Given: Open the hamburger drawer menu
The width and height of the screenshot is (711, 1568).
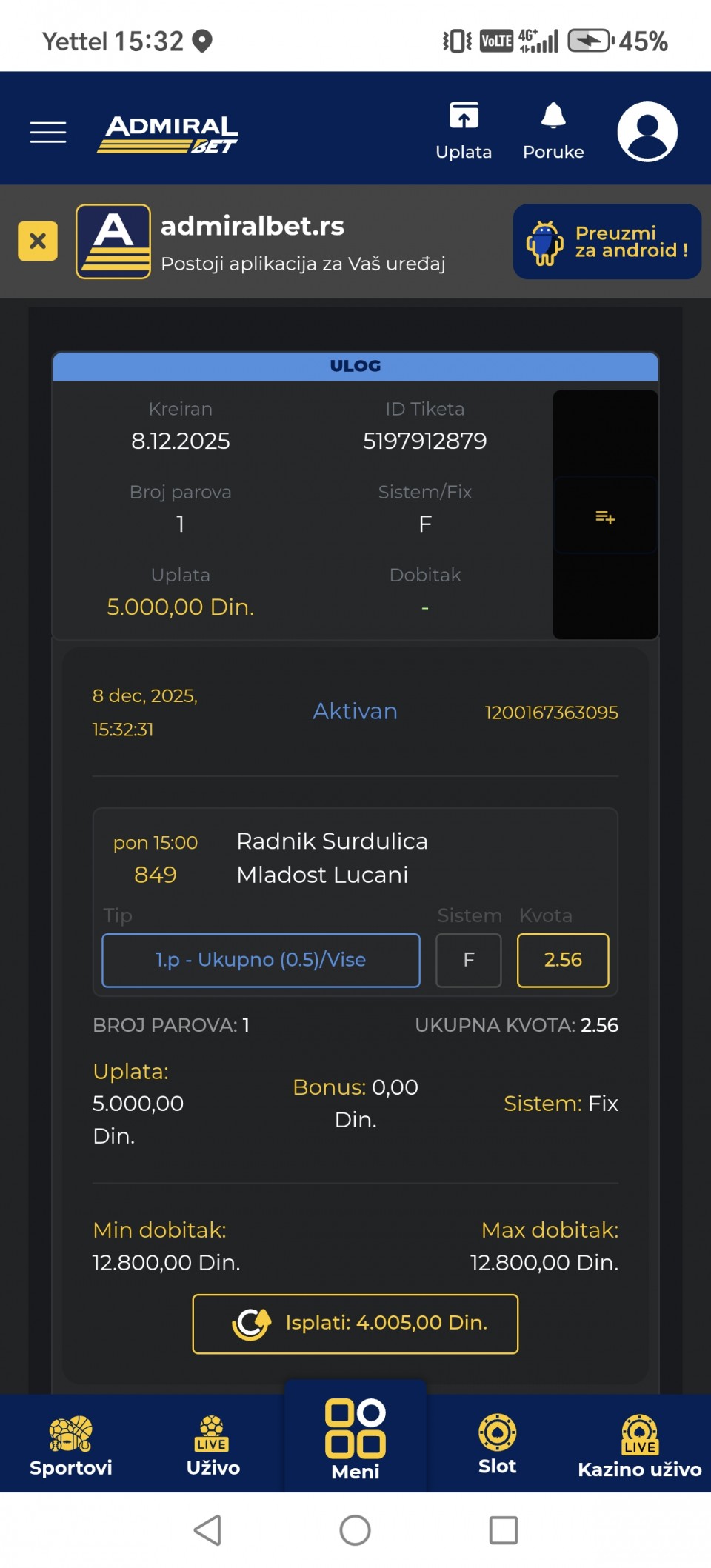Looking at the screenshot, I should [48, 132].
